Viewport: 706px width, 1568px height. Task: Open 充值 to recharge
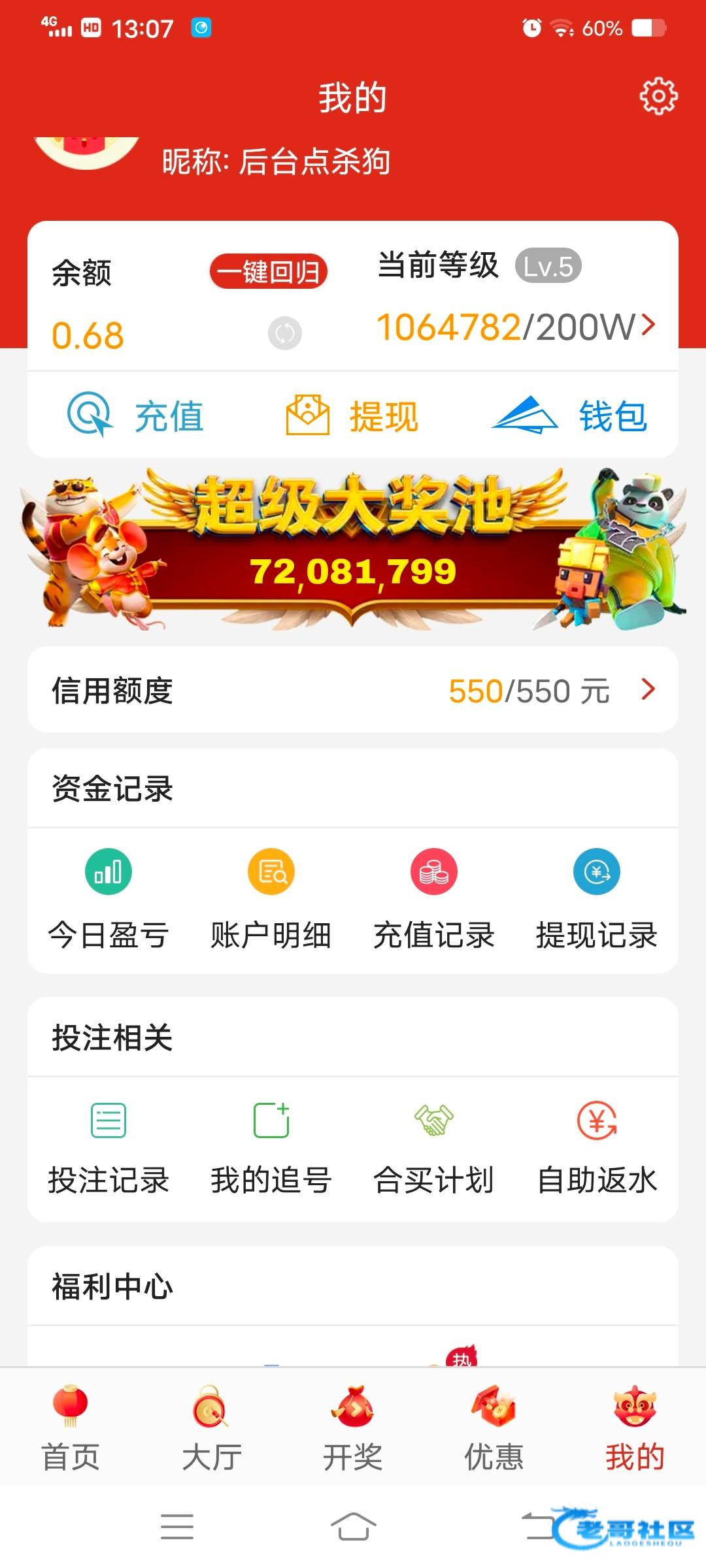pos(137,416)
